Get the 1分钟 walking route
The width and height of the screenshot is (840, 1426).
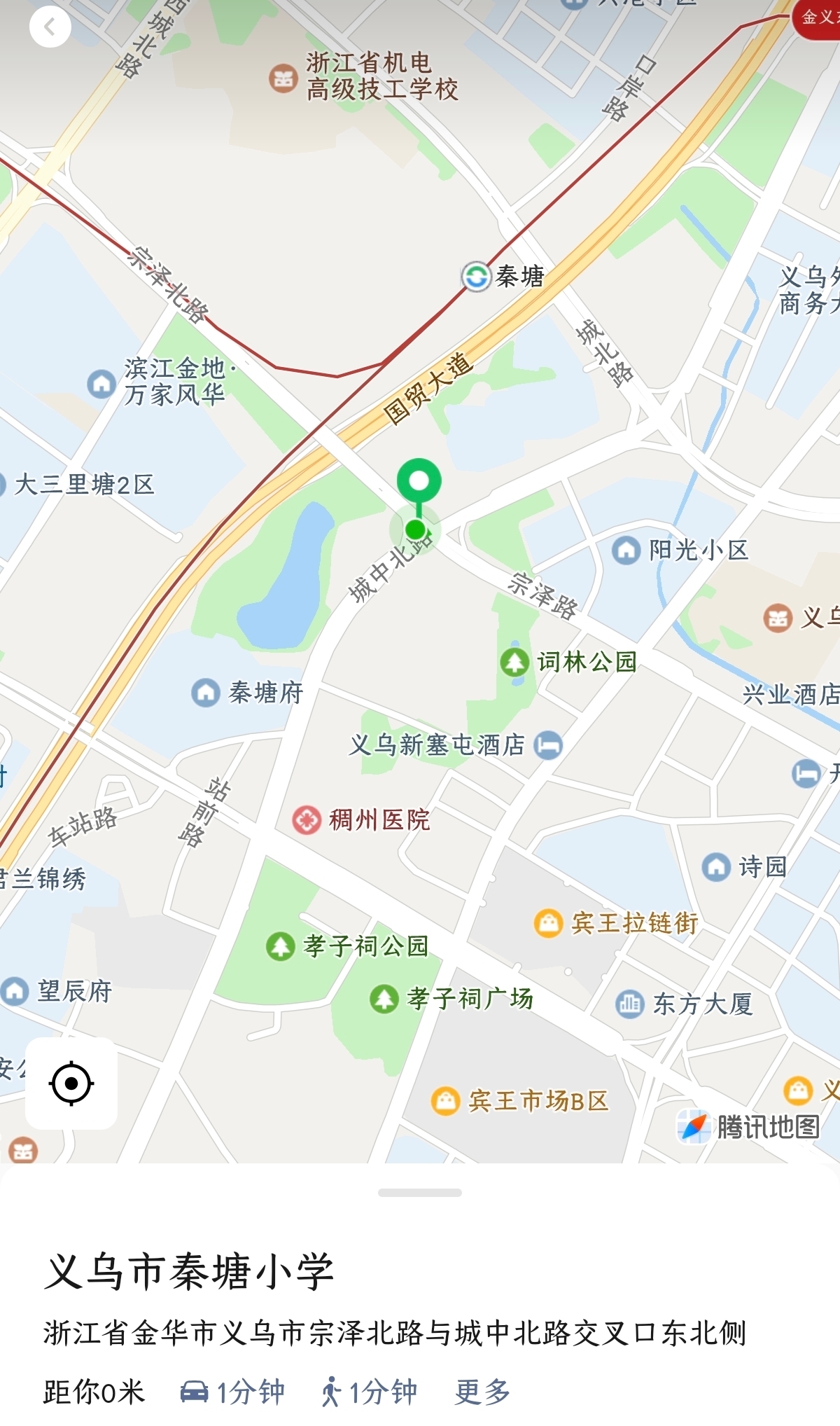click(x=369, y=1392)
